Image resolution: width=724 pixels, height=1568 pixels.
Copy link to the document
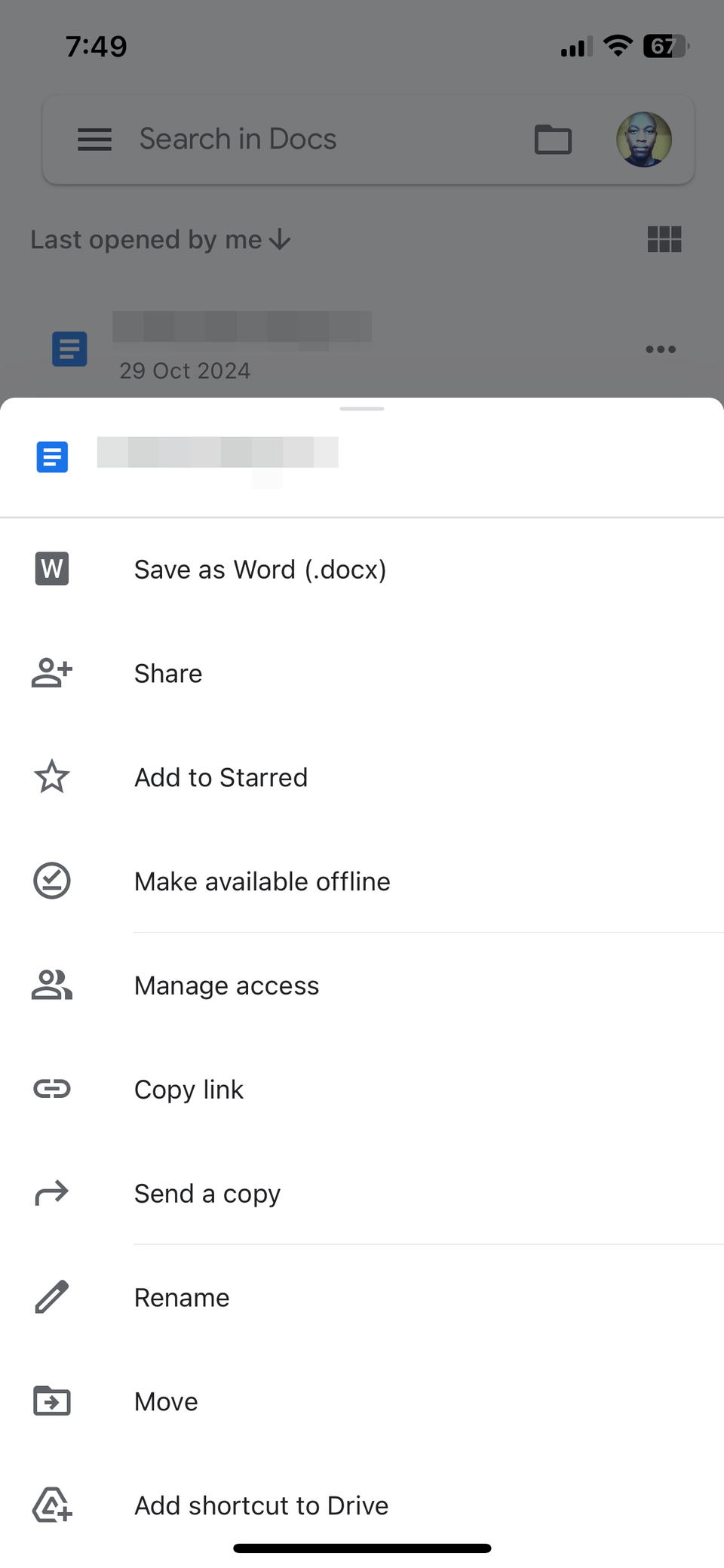pyautogui.click(x=189, y=1089)
